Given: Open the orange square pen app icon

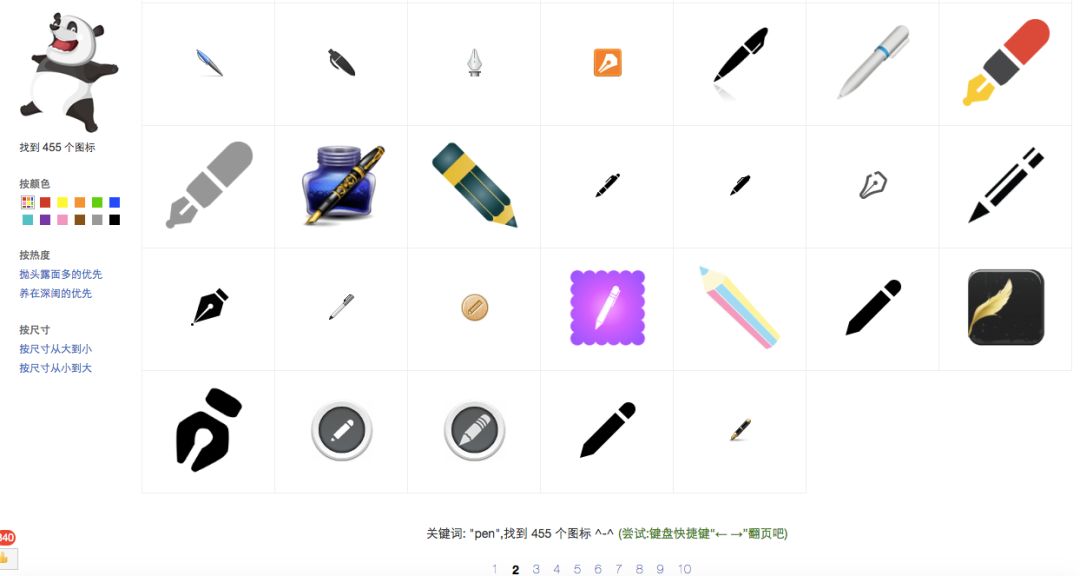Looking at the screenshot, I should point(607,63).
